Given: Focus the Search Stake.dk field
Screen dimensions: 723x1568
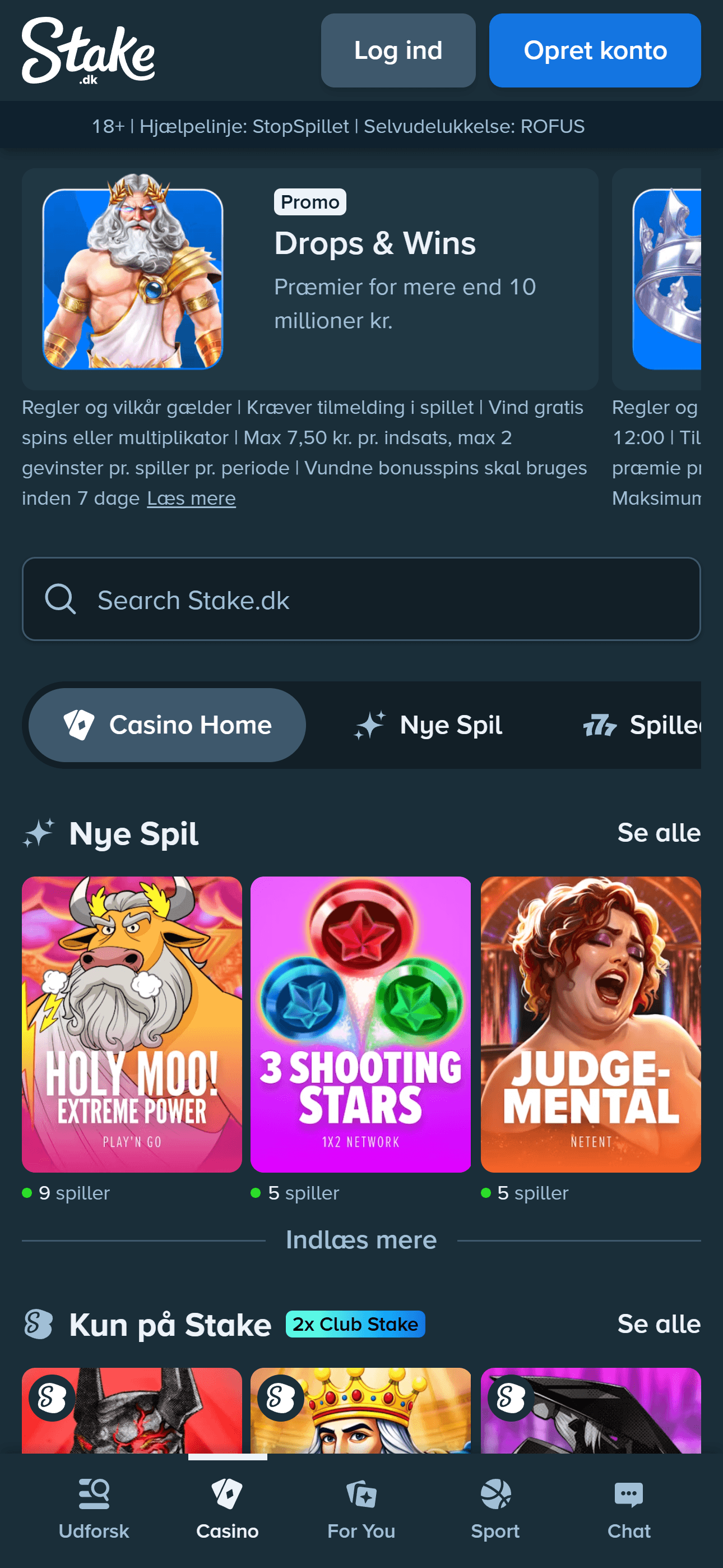Looking at the screenshot, I should pos(361,599).
